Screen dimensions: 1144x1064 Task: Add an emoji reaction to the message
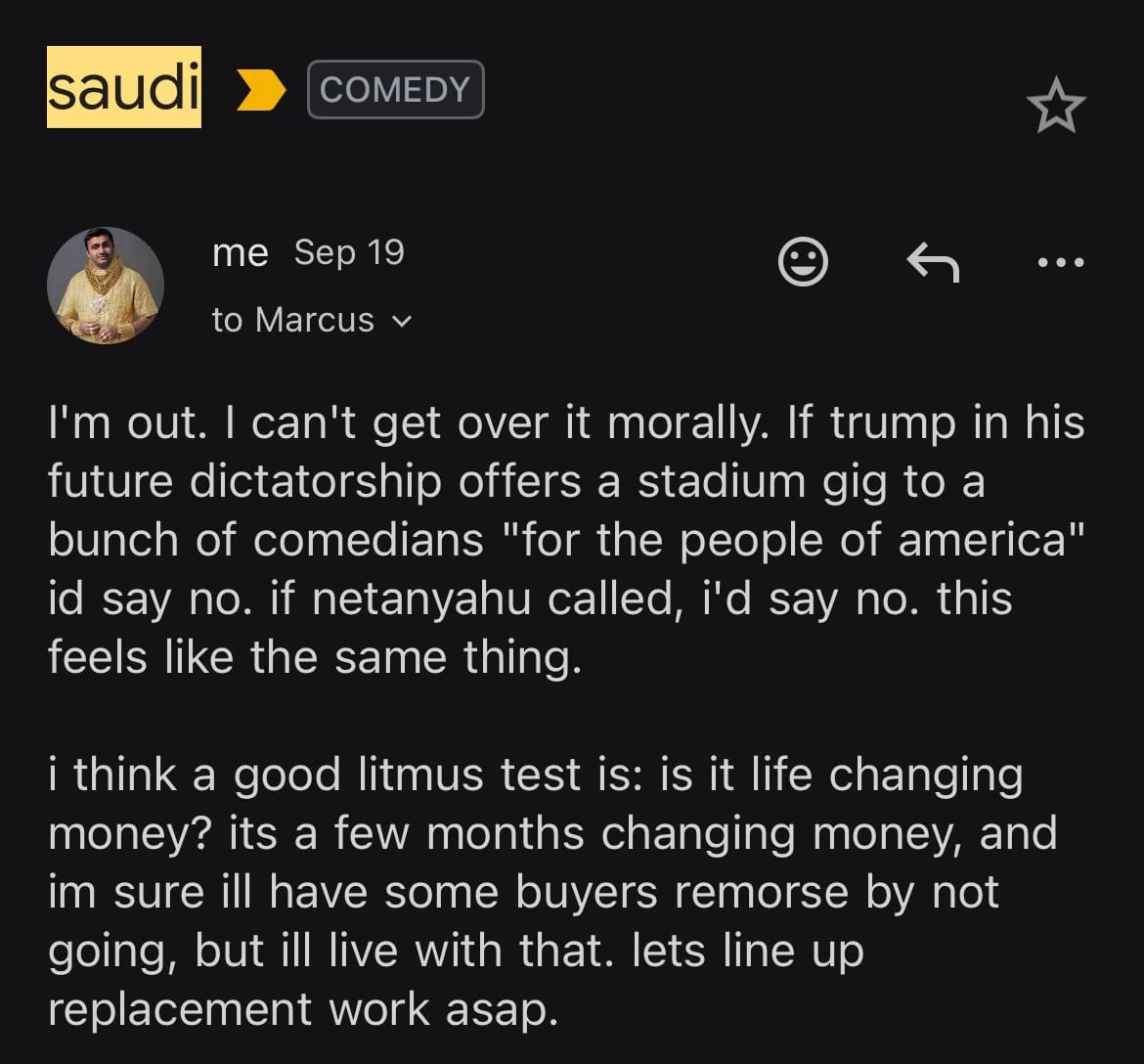tap(803, 261)
